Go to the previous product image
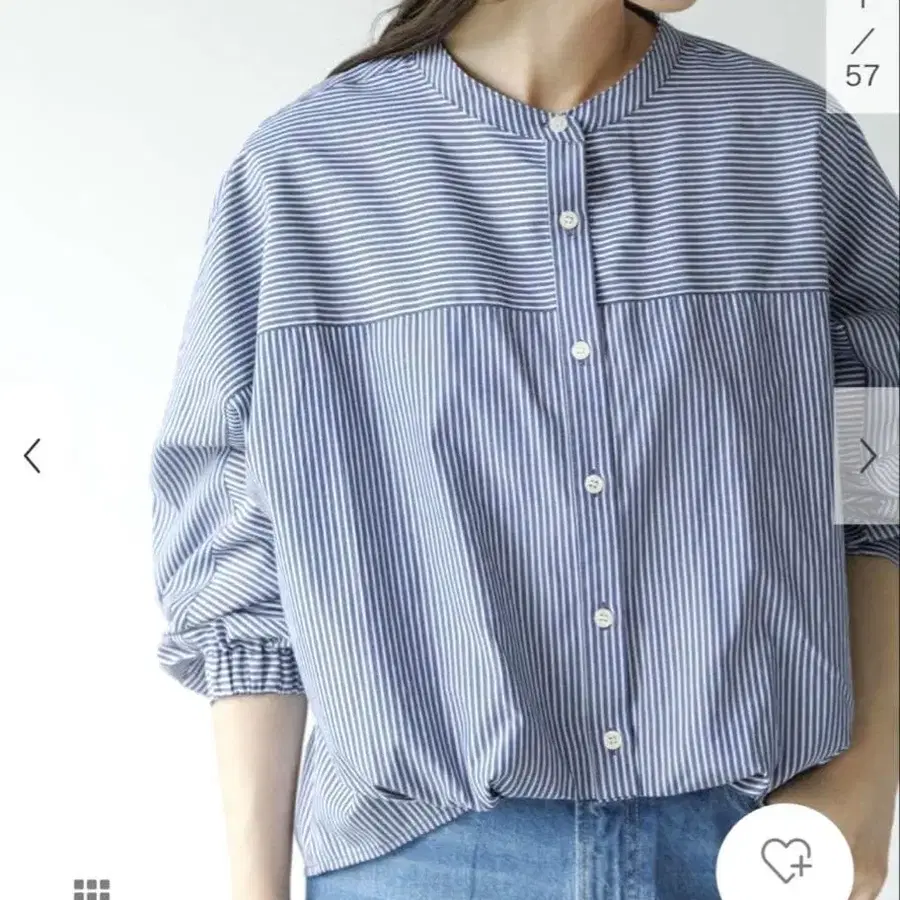 (32, 456)
